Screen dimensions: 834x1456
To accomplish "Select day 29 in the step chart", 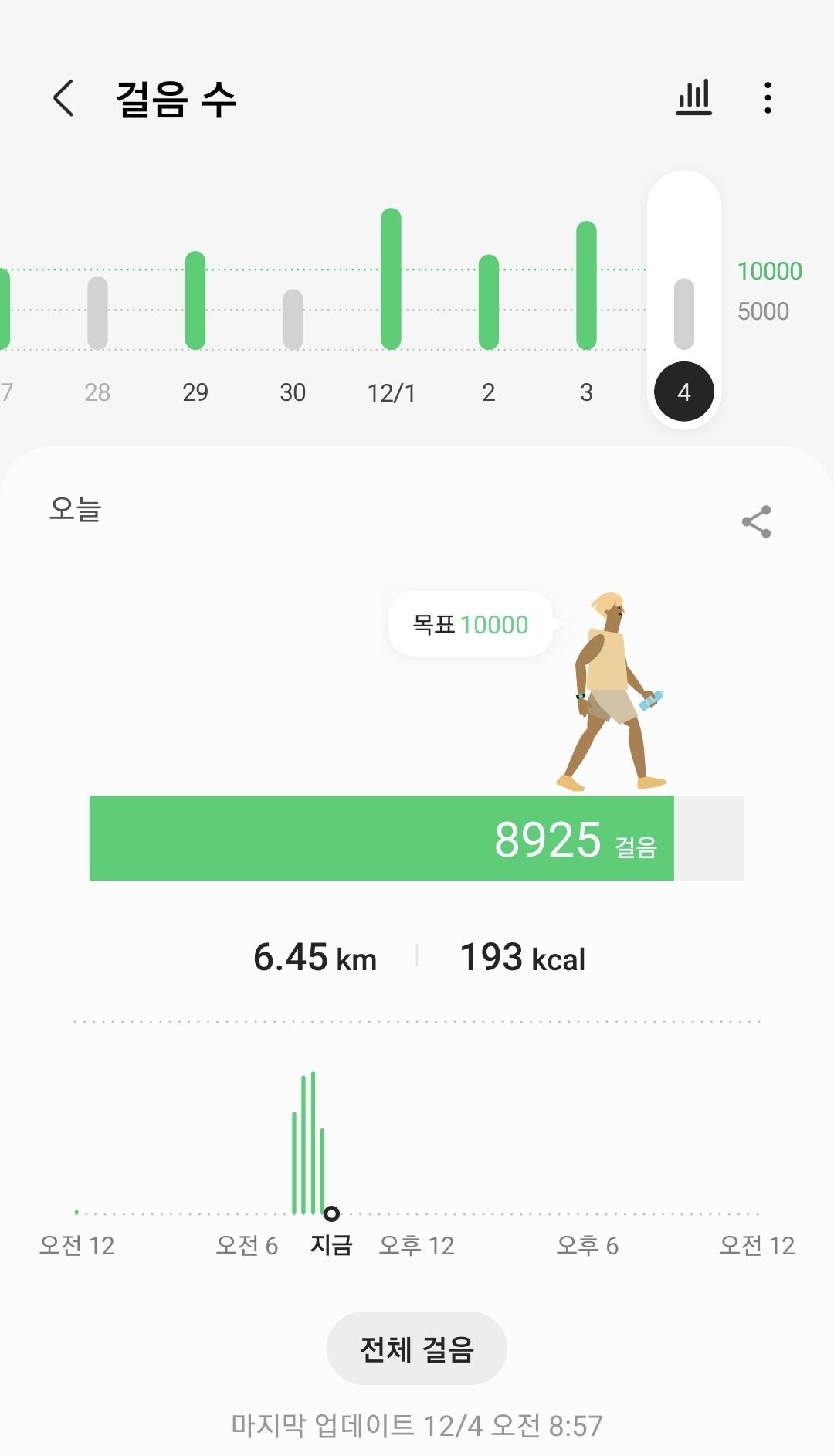I will (195, 309).
